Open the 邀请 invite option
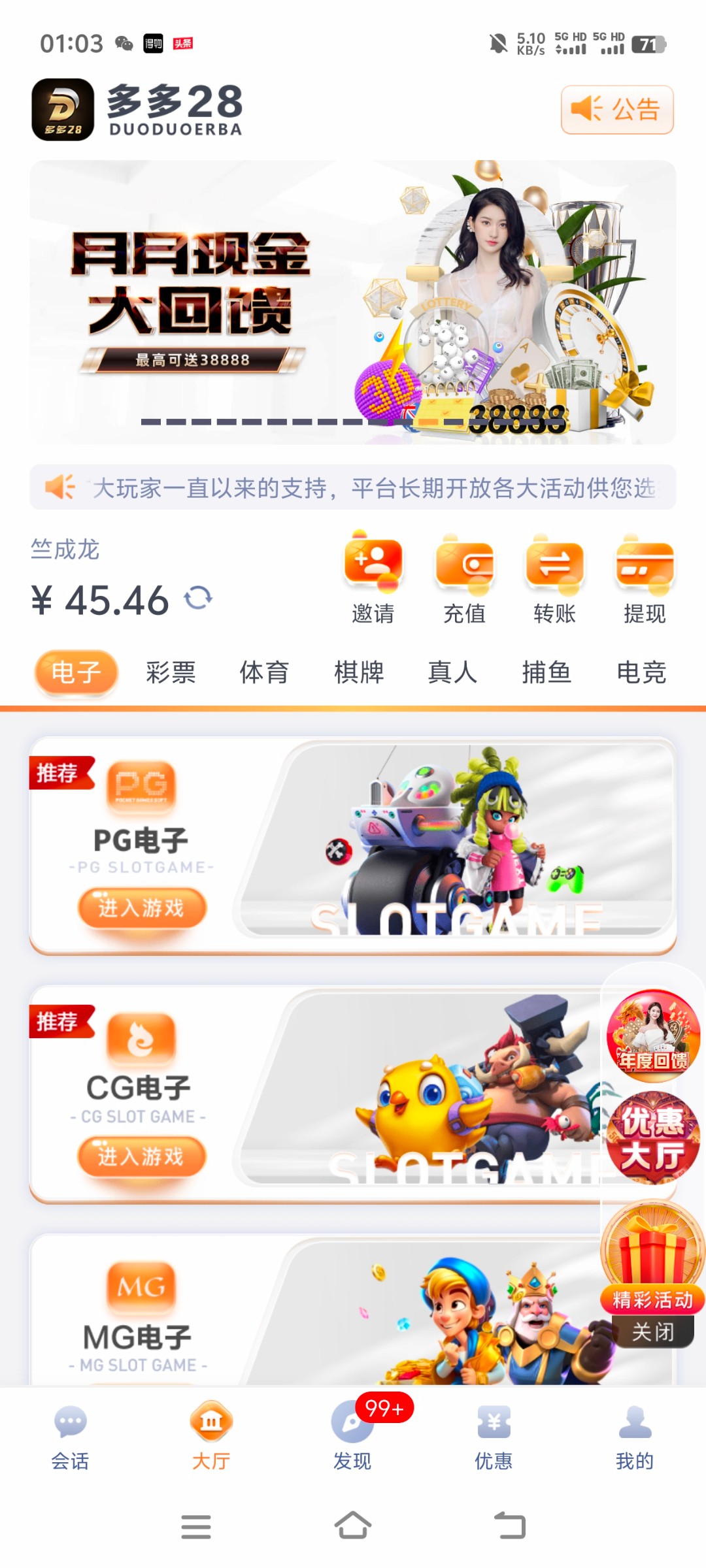 [x=373, y=578]
